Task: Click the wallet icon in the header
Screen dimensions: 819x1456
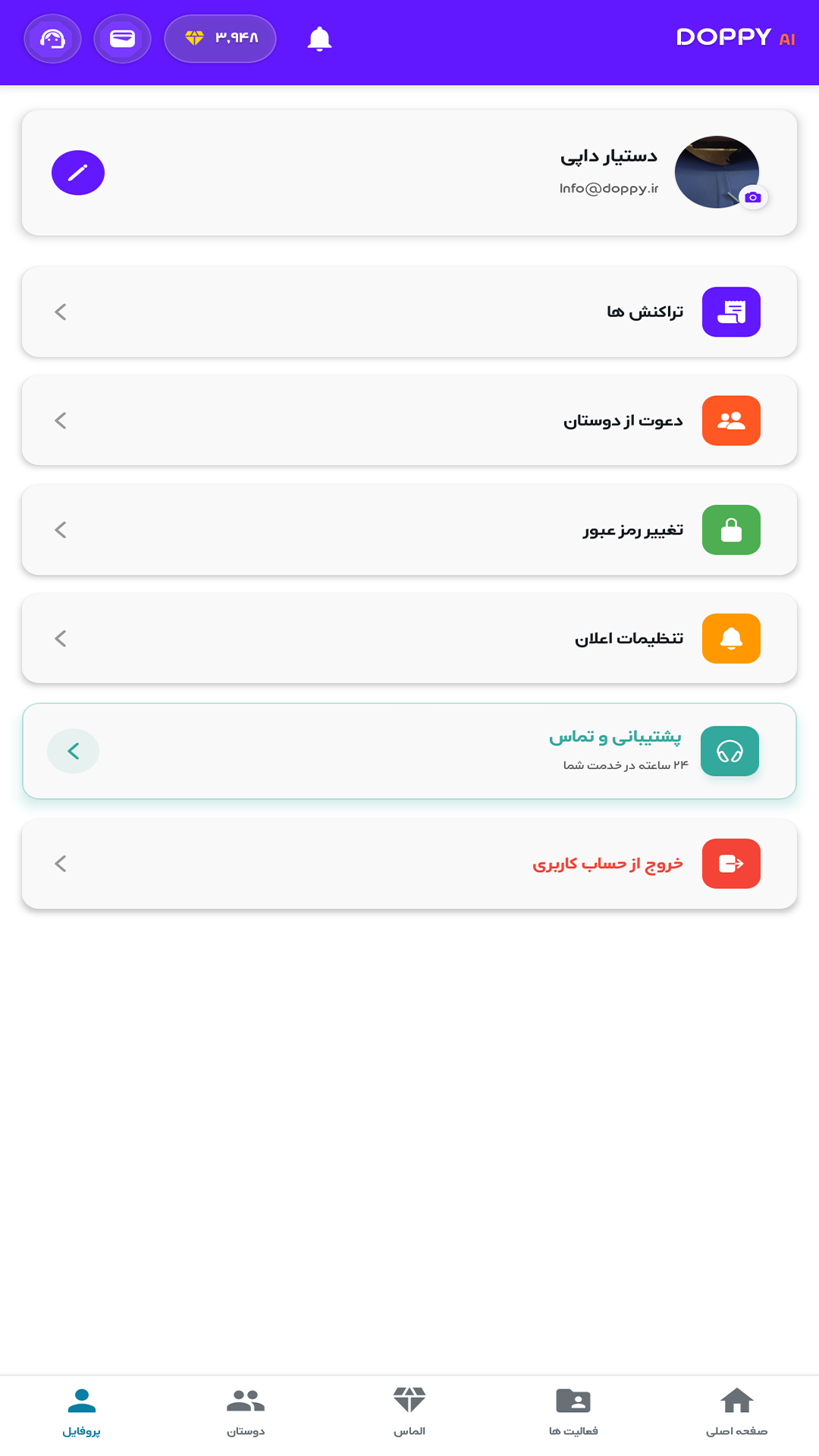Action: (122, 39)
